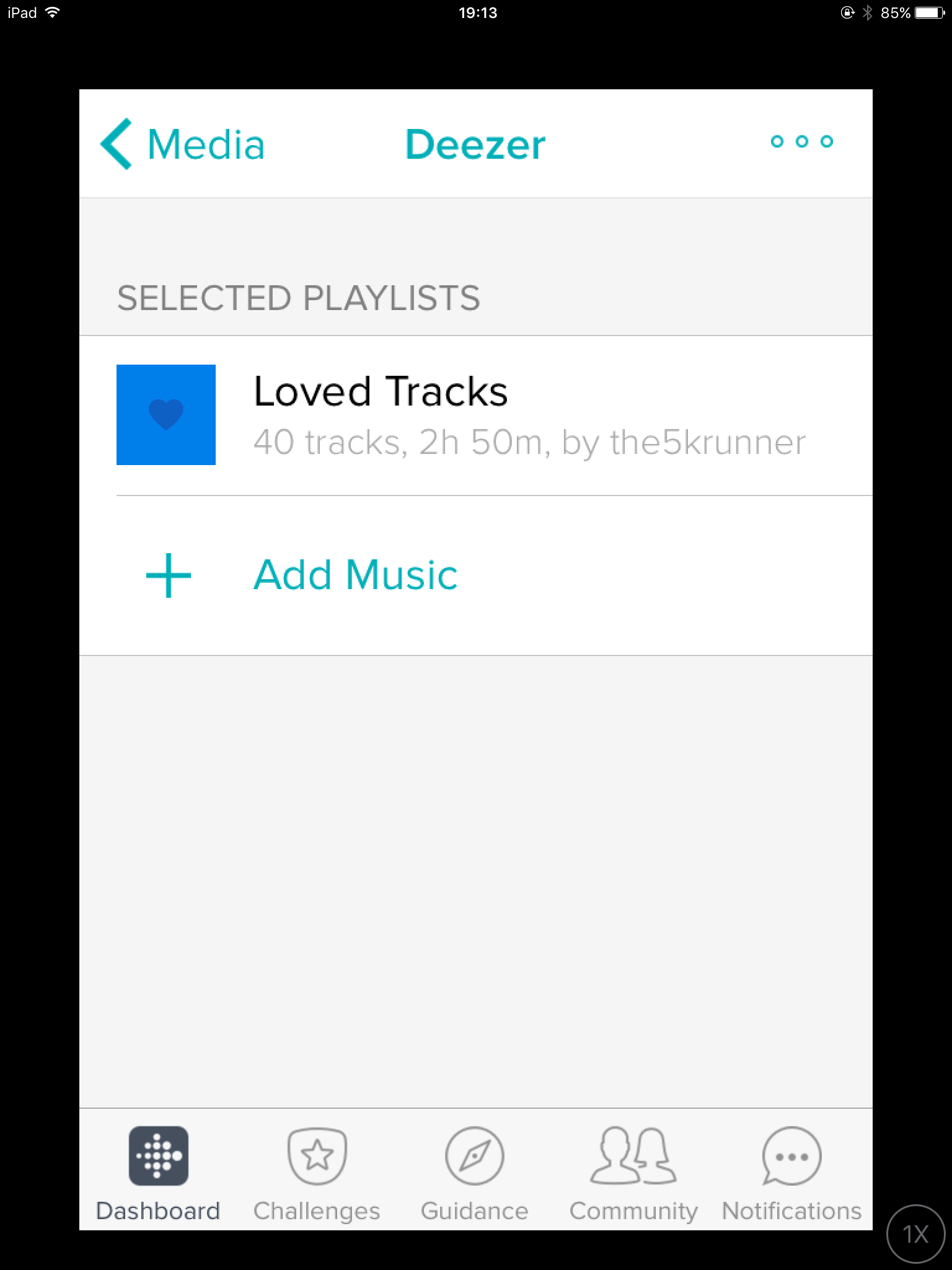Screen dimensions: 952x1270
Task: Tap Add Music
Action: (x=476, y=575)
